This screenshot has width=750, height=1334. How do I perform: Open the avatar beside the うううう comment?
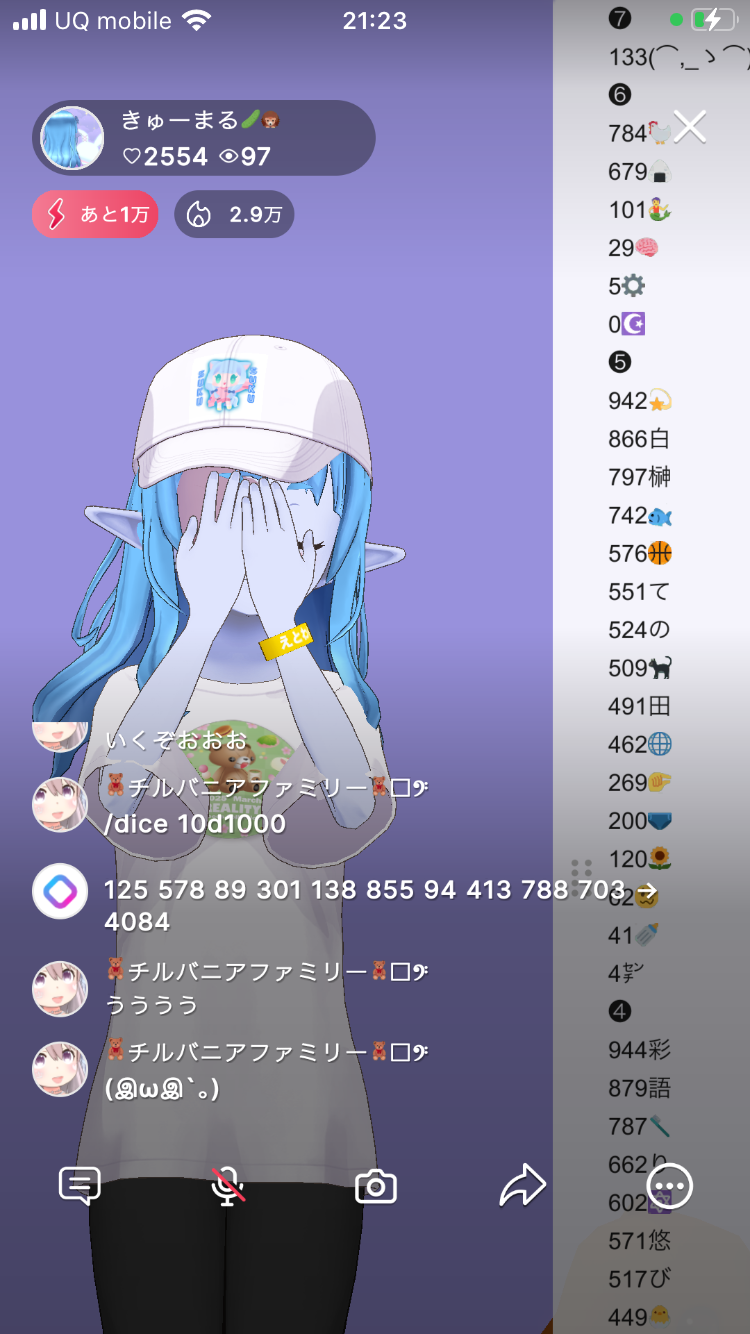coord(60,988)
